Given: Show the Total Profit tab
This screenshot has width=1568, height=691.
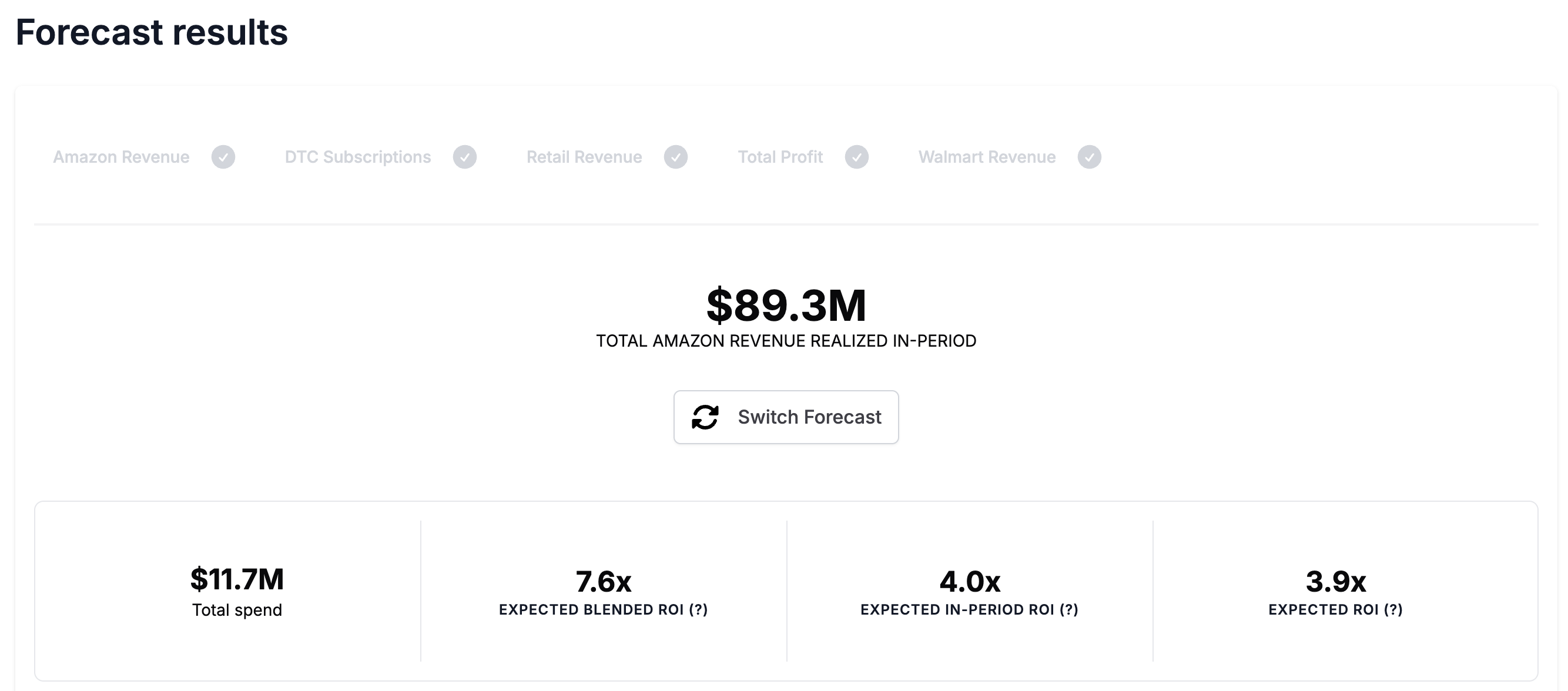Looking at the screenshot, I should (780, 157).
